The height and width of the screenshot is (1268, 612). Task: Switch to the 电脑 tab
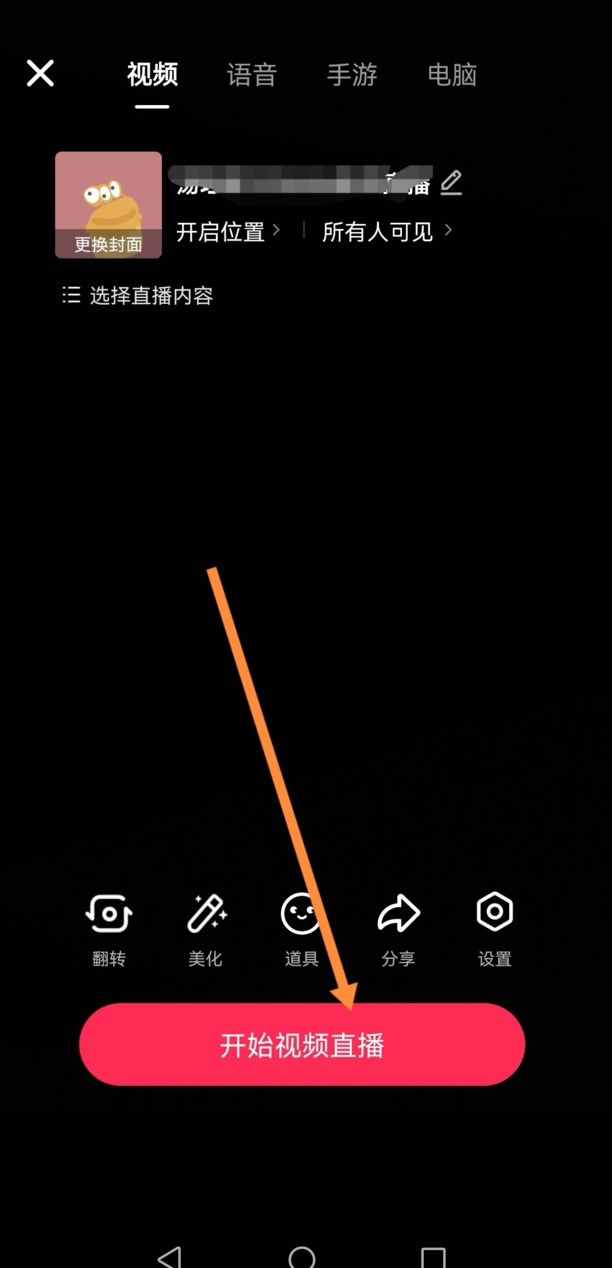[452, 74]
